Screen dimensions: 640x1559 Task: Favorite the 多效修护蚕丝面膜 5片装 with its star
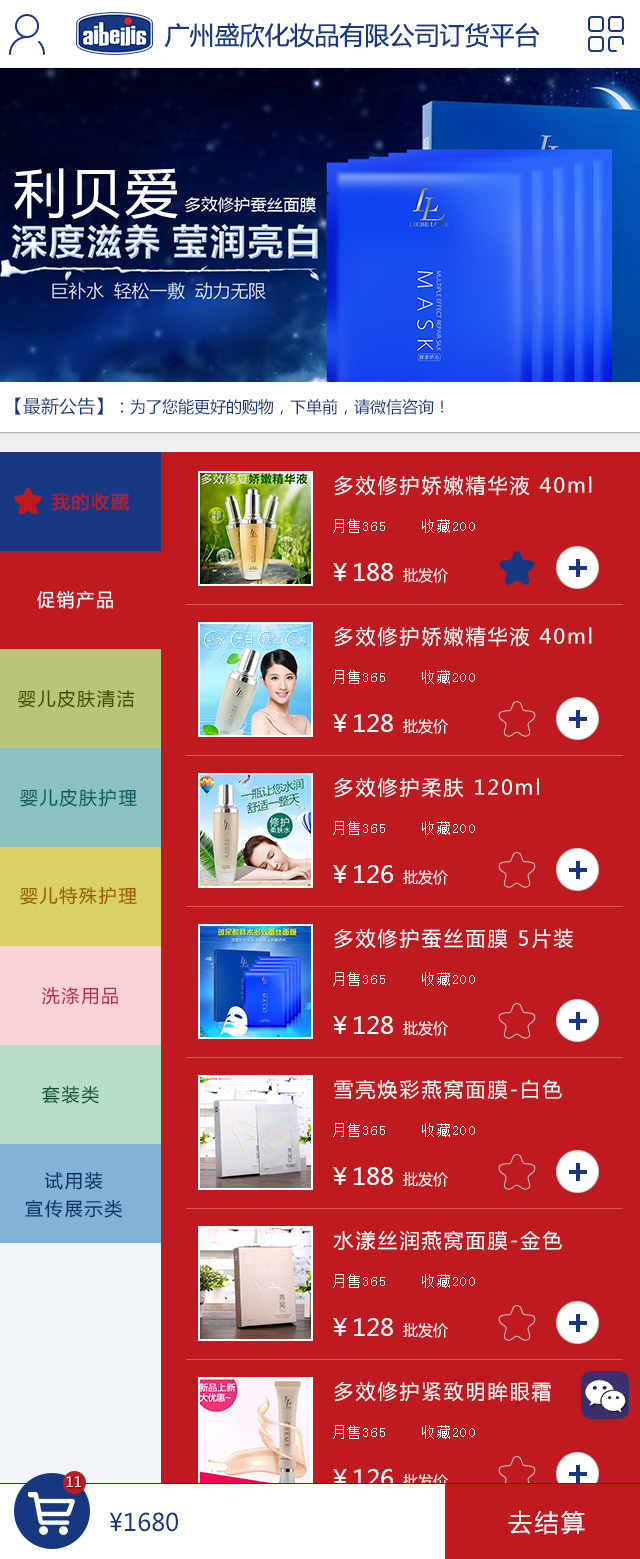tap(517, 1021)
